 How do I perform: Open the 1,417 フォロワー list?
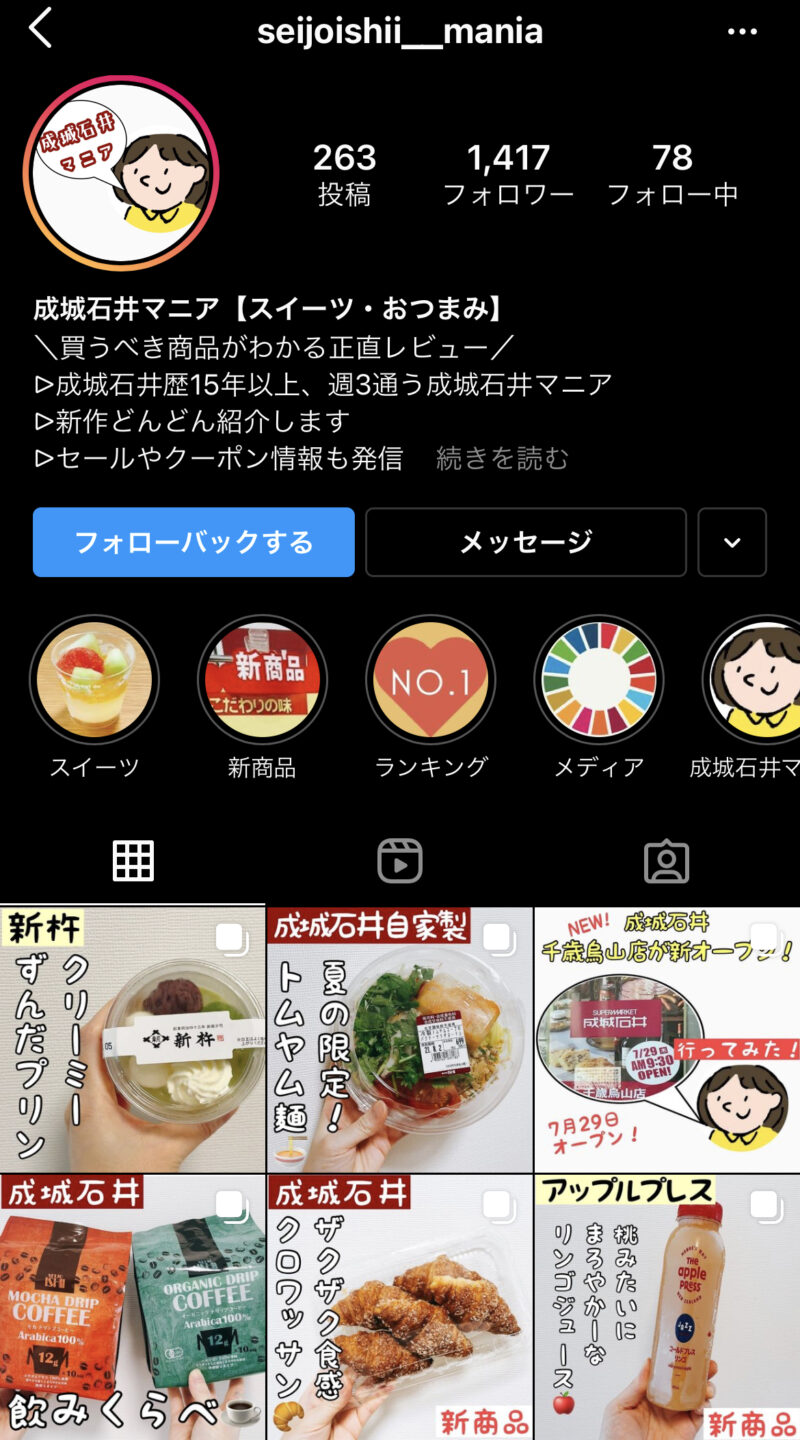pyautogui.click(x=508, y=173)
